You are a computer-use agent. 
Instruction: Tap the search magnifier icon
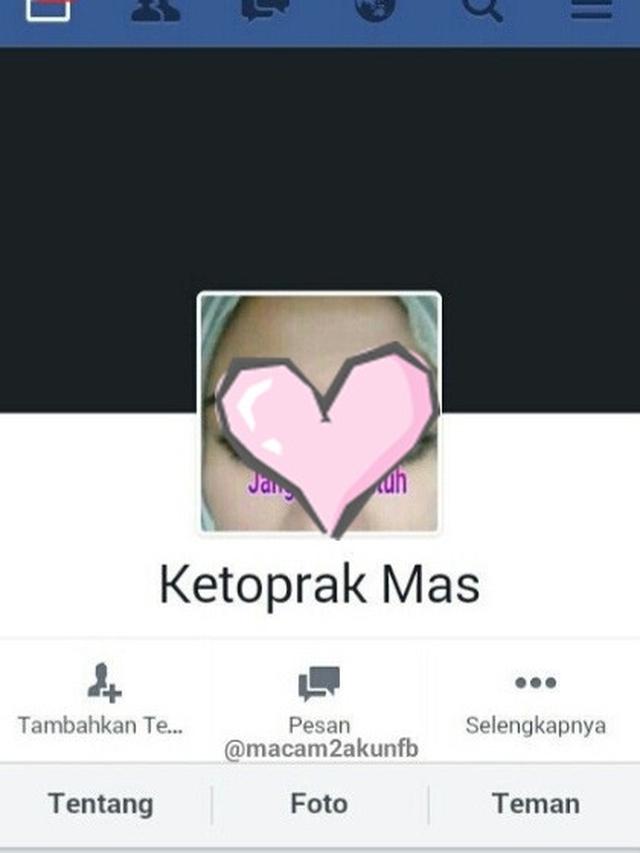[x=483, y=10]
